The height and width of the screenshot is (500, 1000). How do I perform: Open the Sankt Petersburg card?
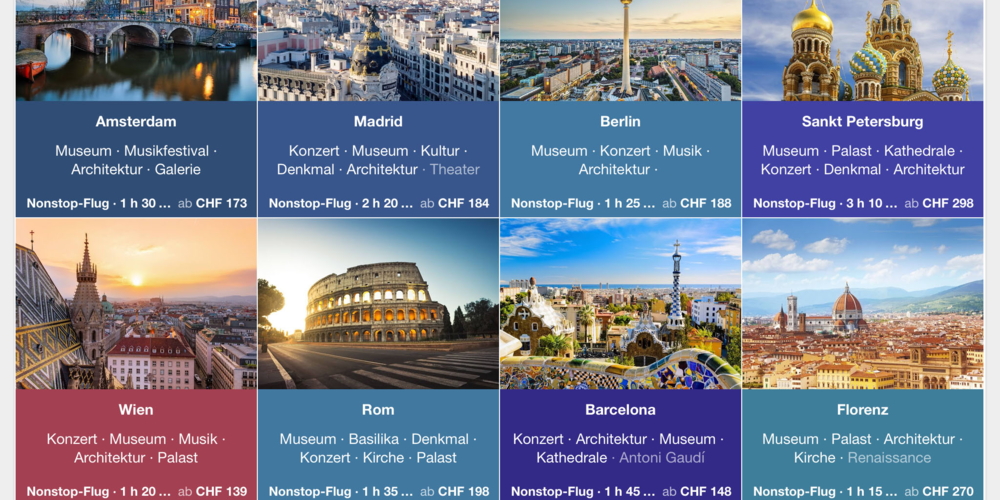[x=862, y=122]
